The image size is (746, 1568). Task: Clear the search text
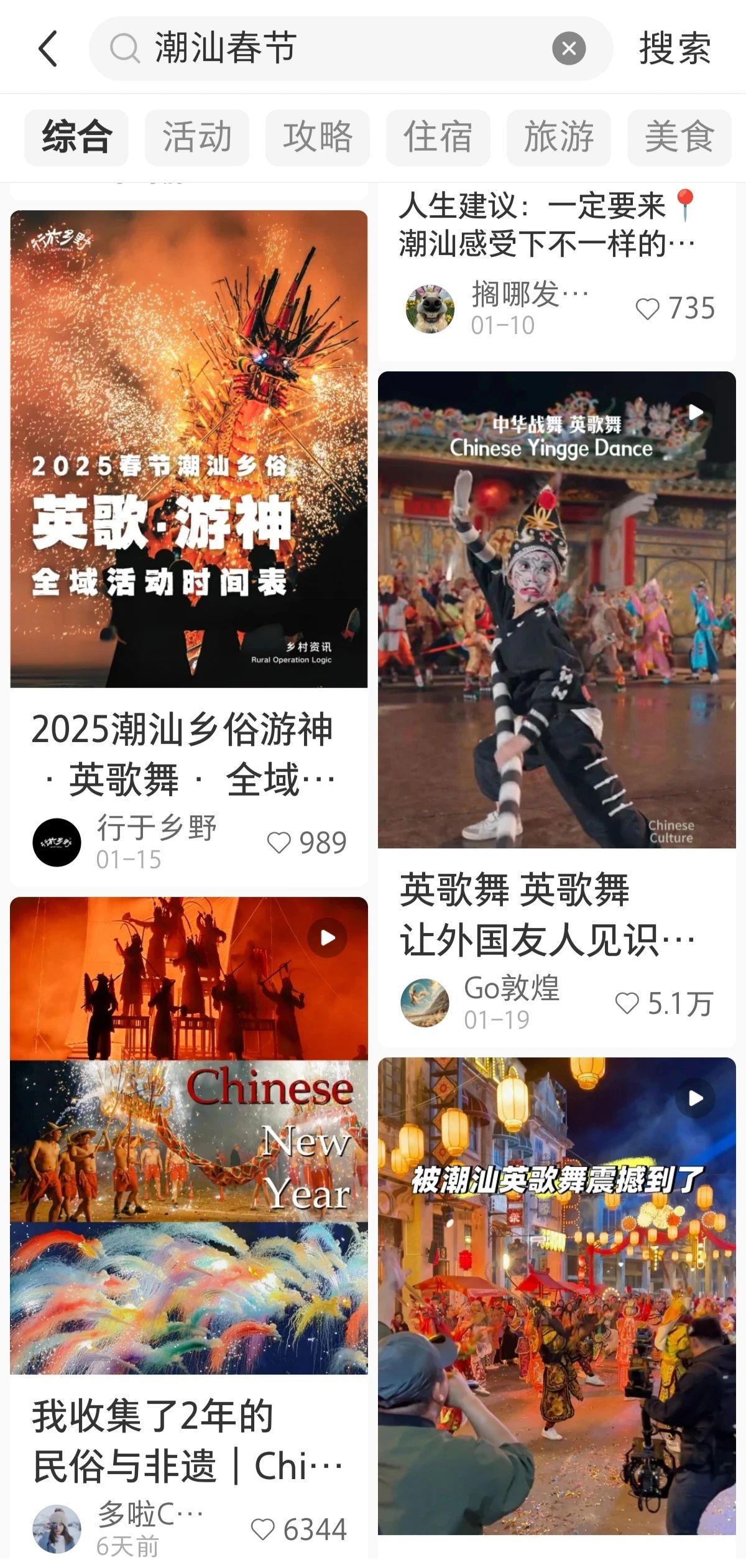pyautogui.click(x=568, y=49)
